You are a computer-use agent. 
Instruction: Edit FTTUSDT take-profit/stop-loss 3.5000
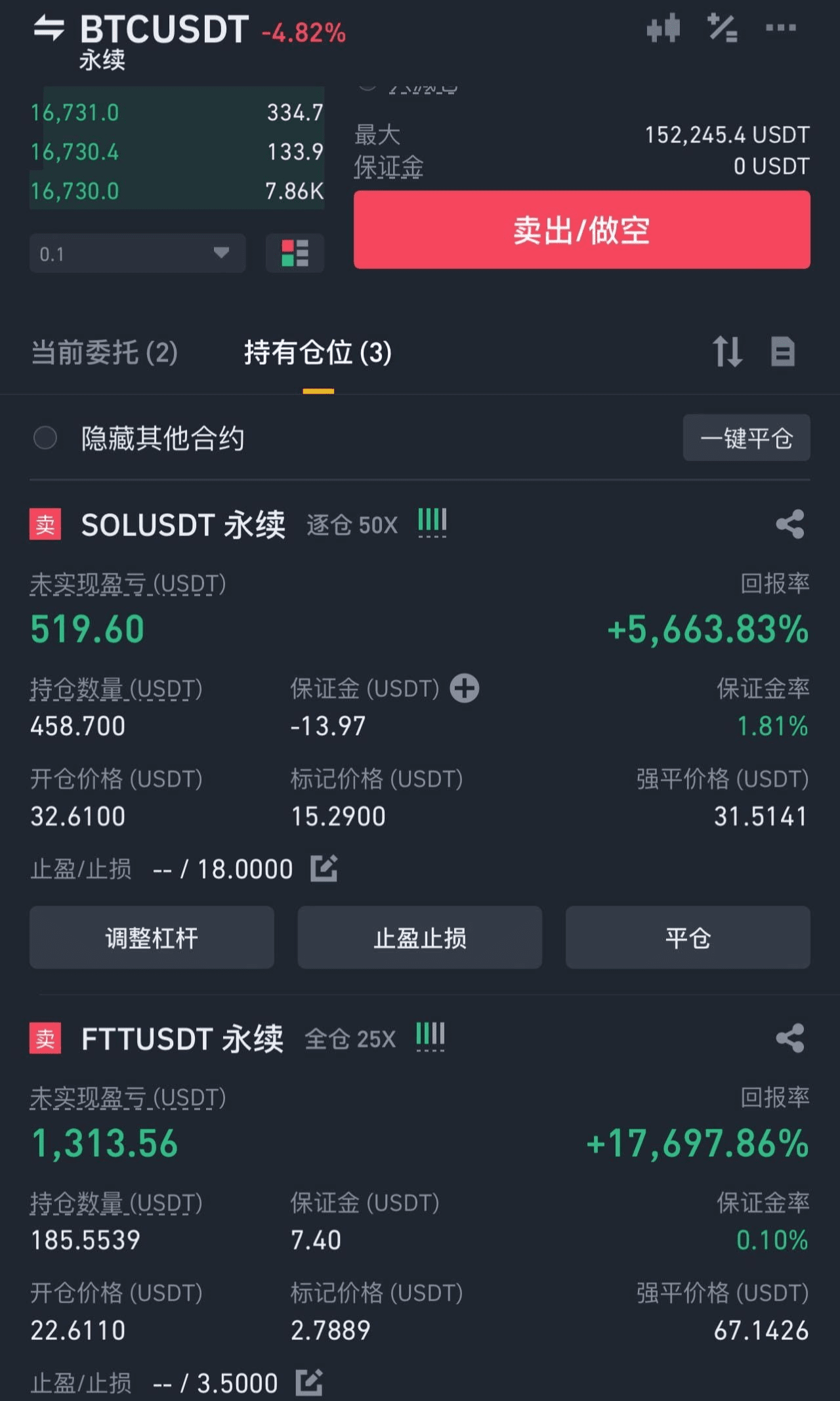(309, 1382)
